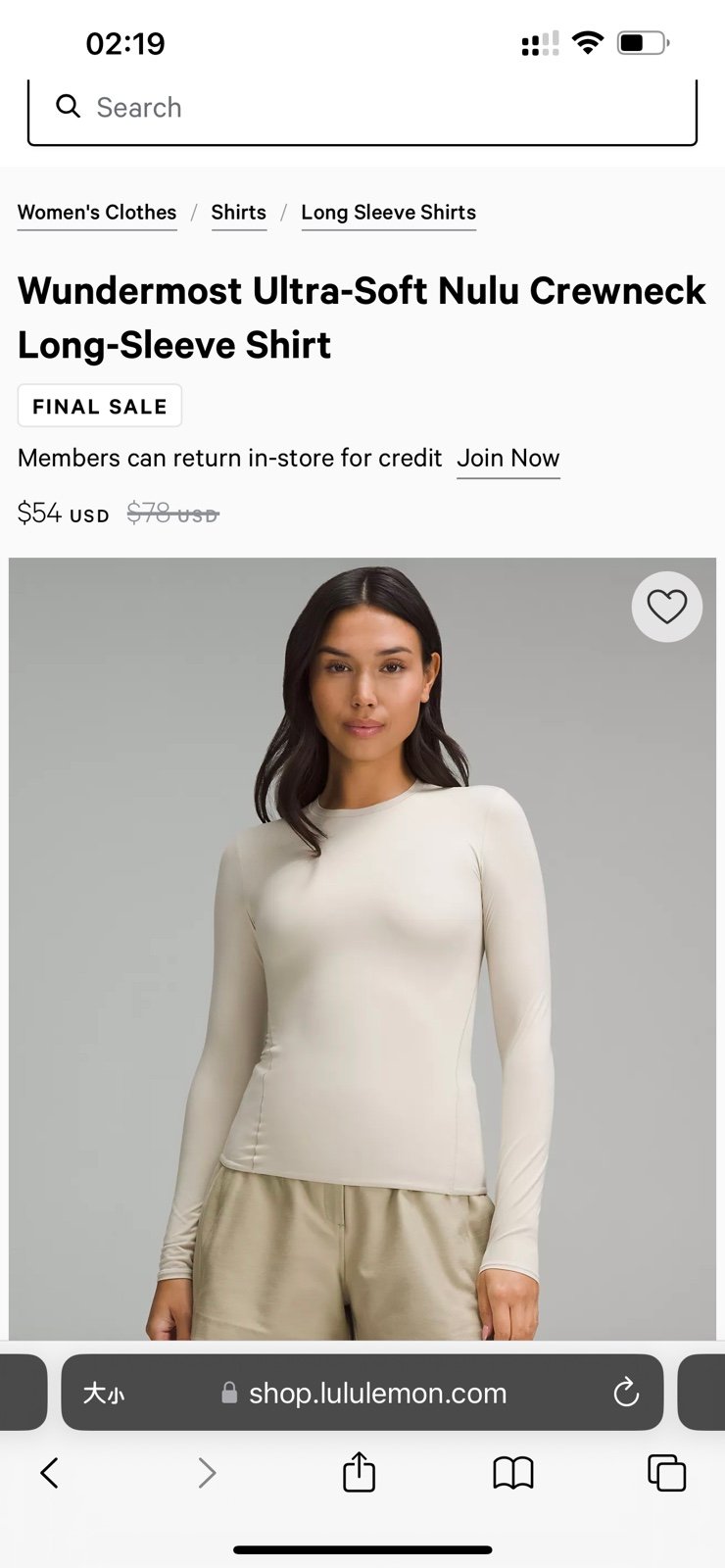
Task: Share this page
Action: [x=359, y=1472]
